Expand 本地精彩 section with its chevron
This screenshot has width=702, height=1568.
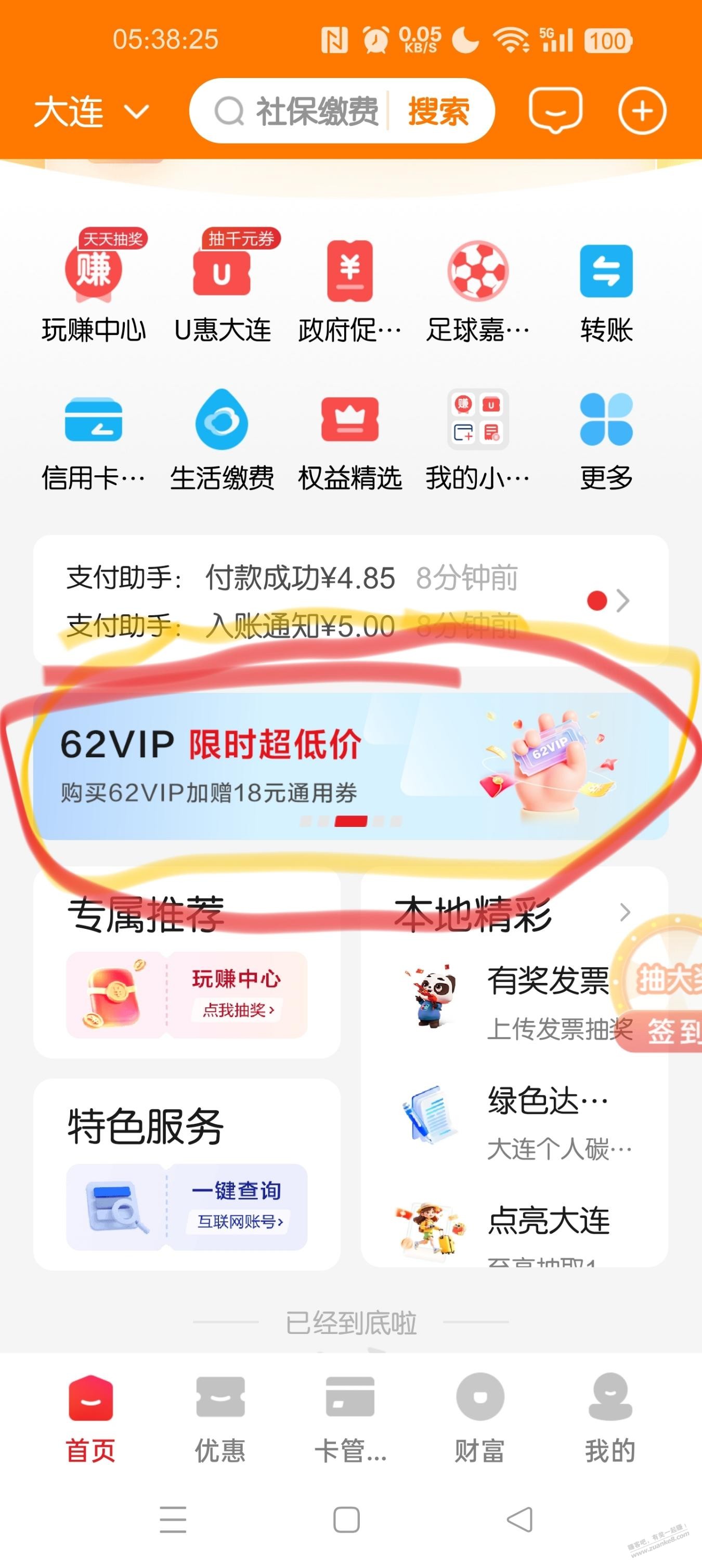point(625,912)
